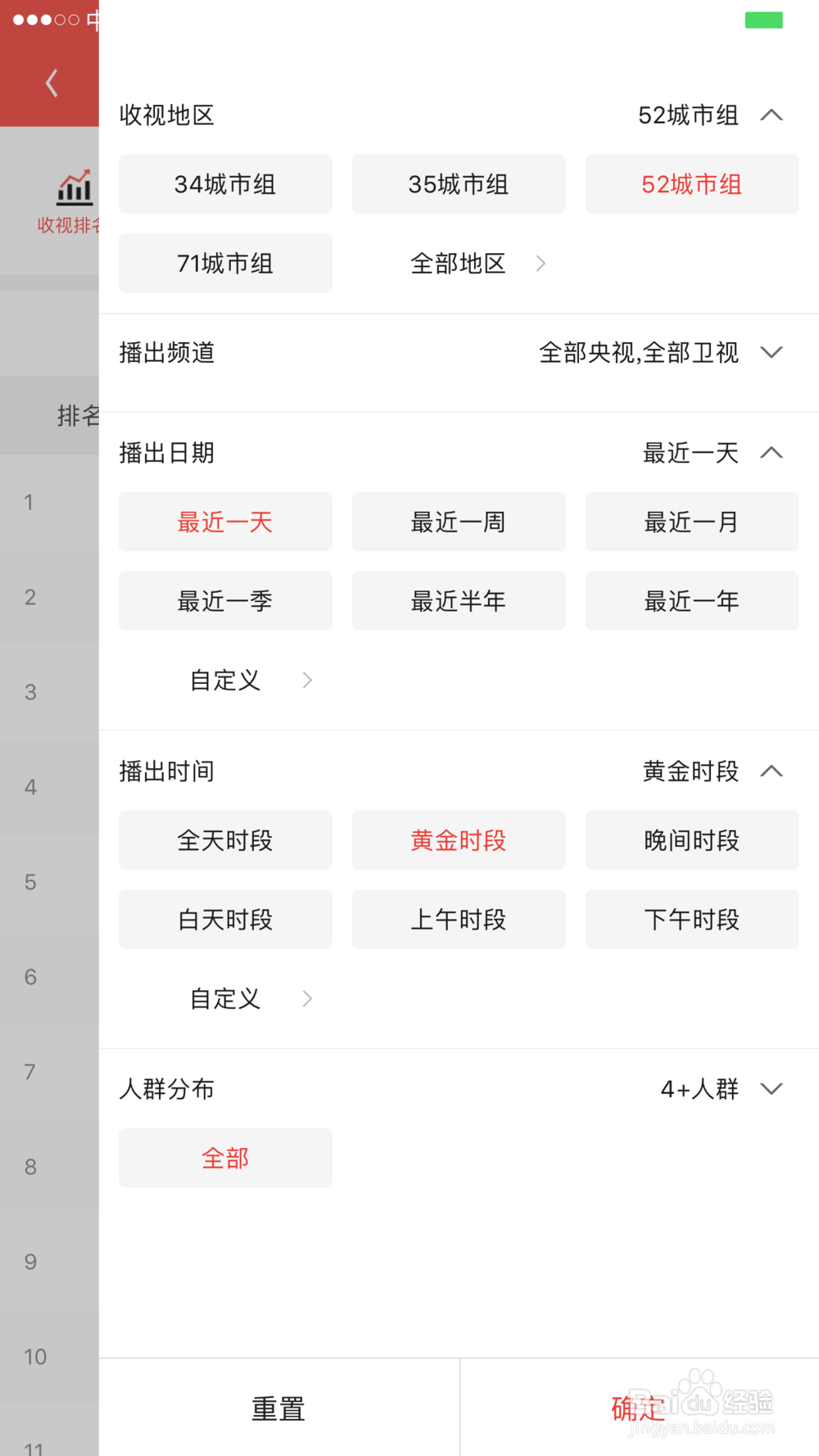Expand the 播出频道 dropdown
Image resolution: width=819 pixels, height=1456 pixels.
point(771,352)
